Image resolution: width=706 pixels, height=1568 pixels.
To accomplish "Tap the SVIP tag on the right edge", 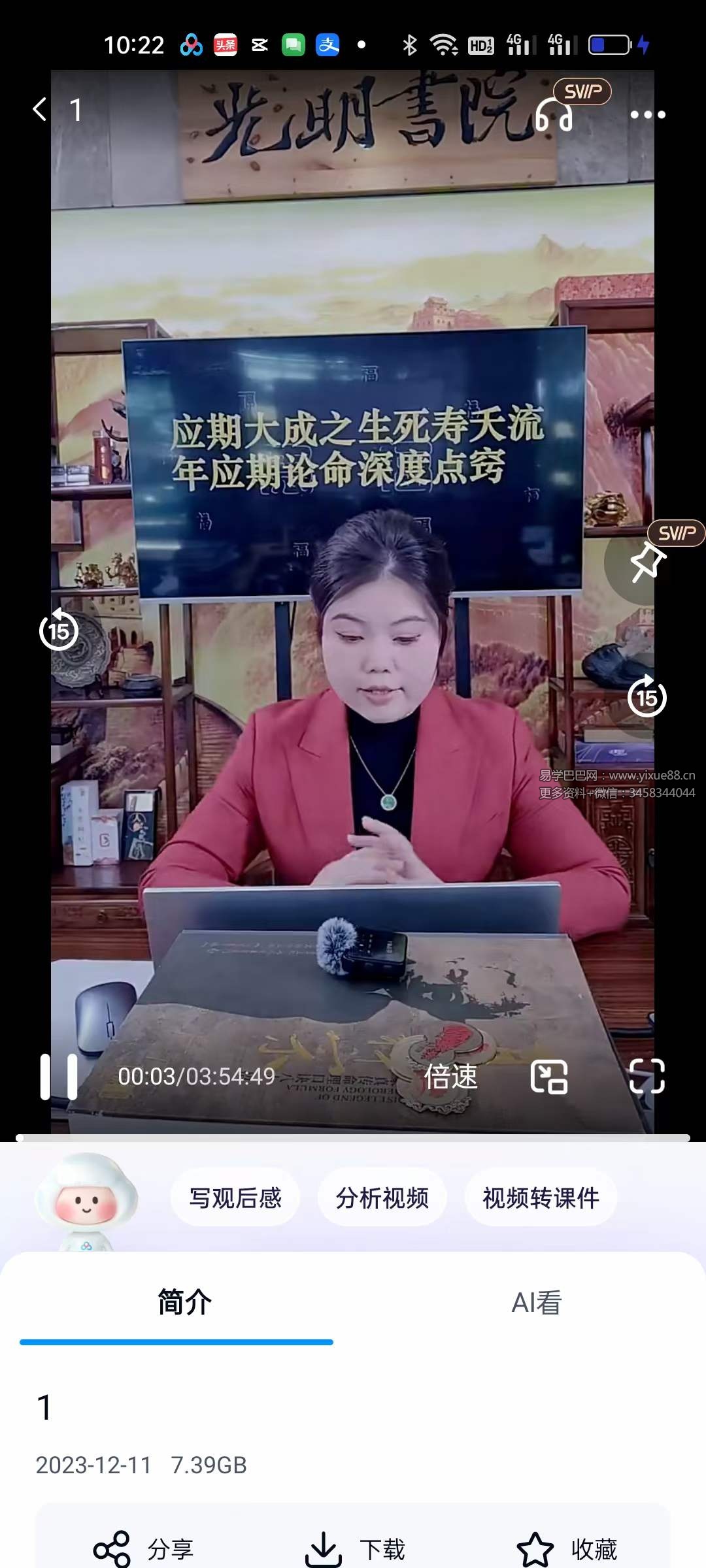I will [677, 533].
